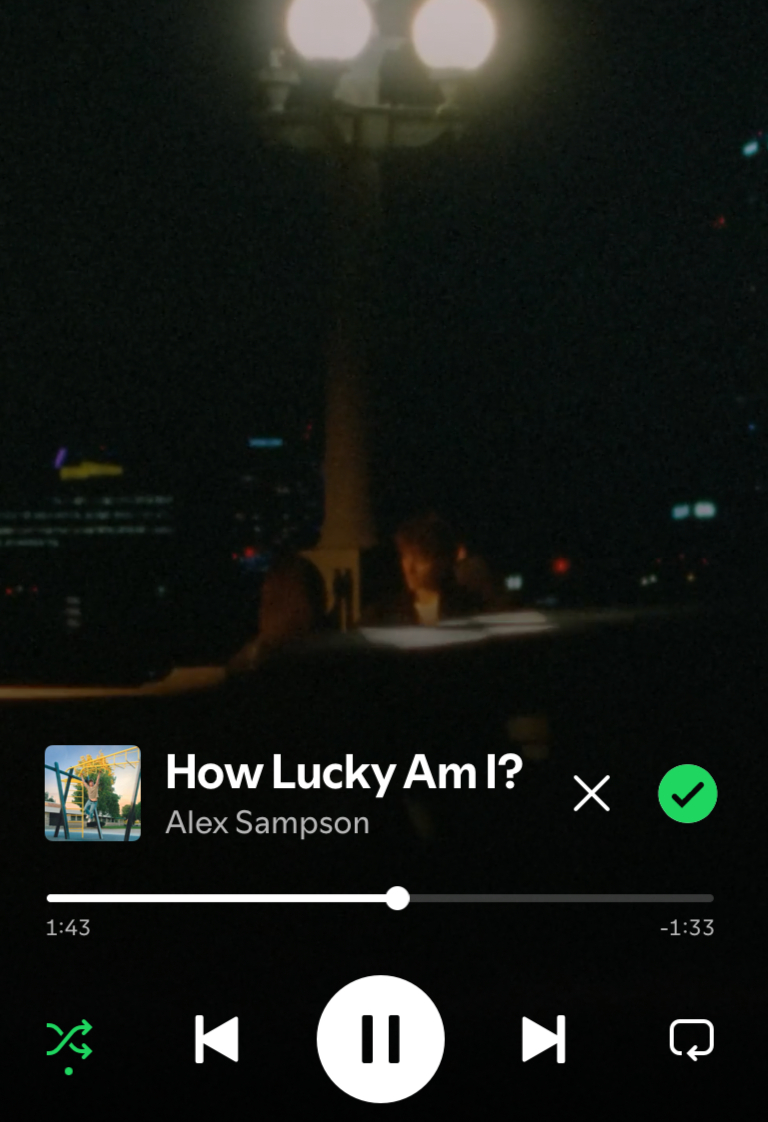Open the How Lucky Am I? album art

click(93, 793)
